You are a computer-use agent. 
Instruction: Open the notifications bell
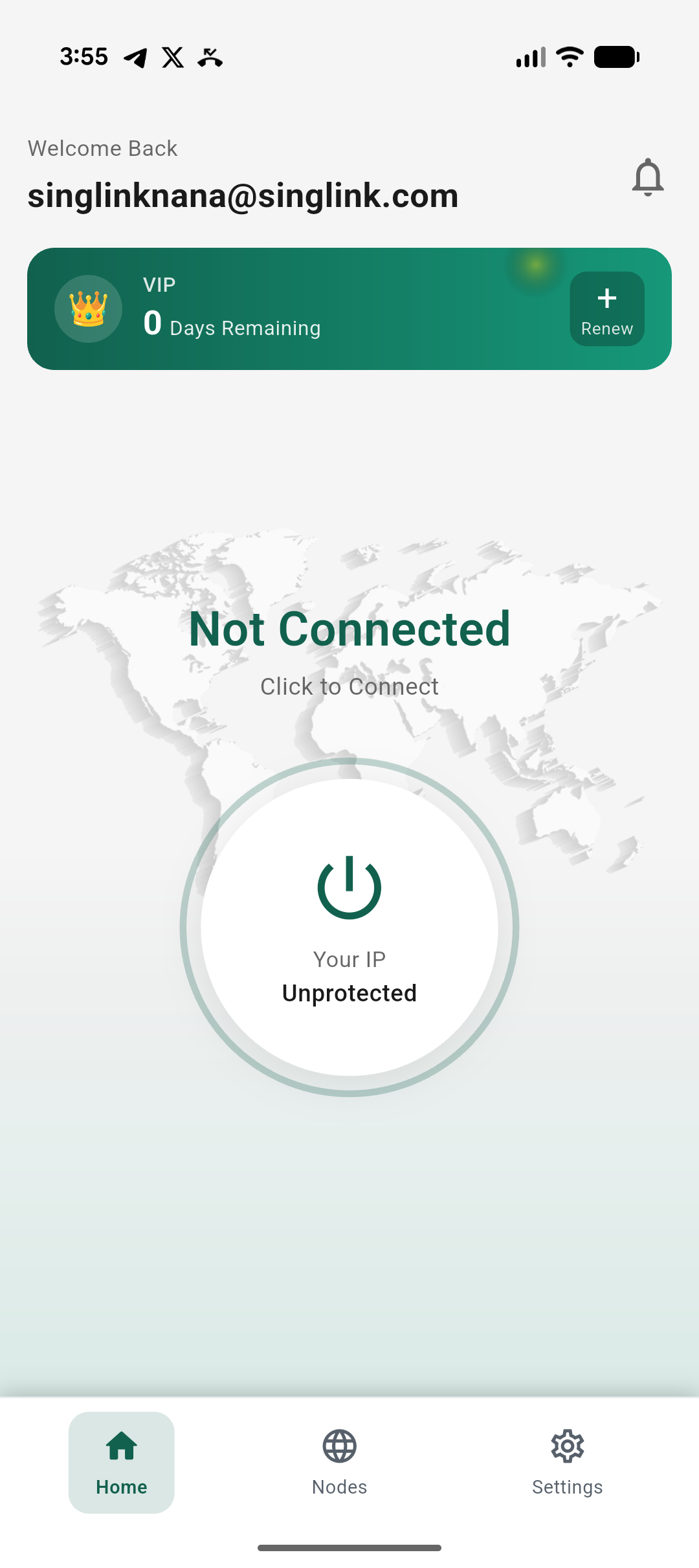(x=647, y=177)
